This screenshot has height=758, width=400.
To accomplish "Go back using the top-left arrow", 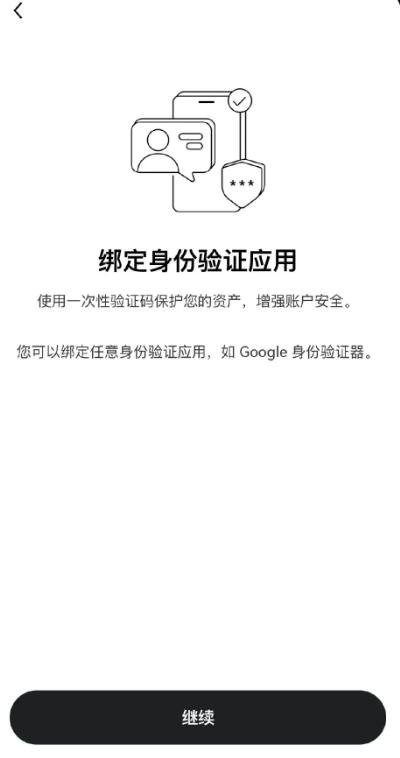I will click(18, 11).
